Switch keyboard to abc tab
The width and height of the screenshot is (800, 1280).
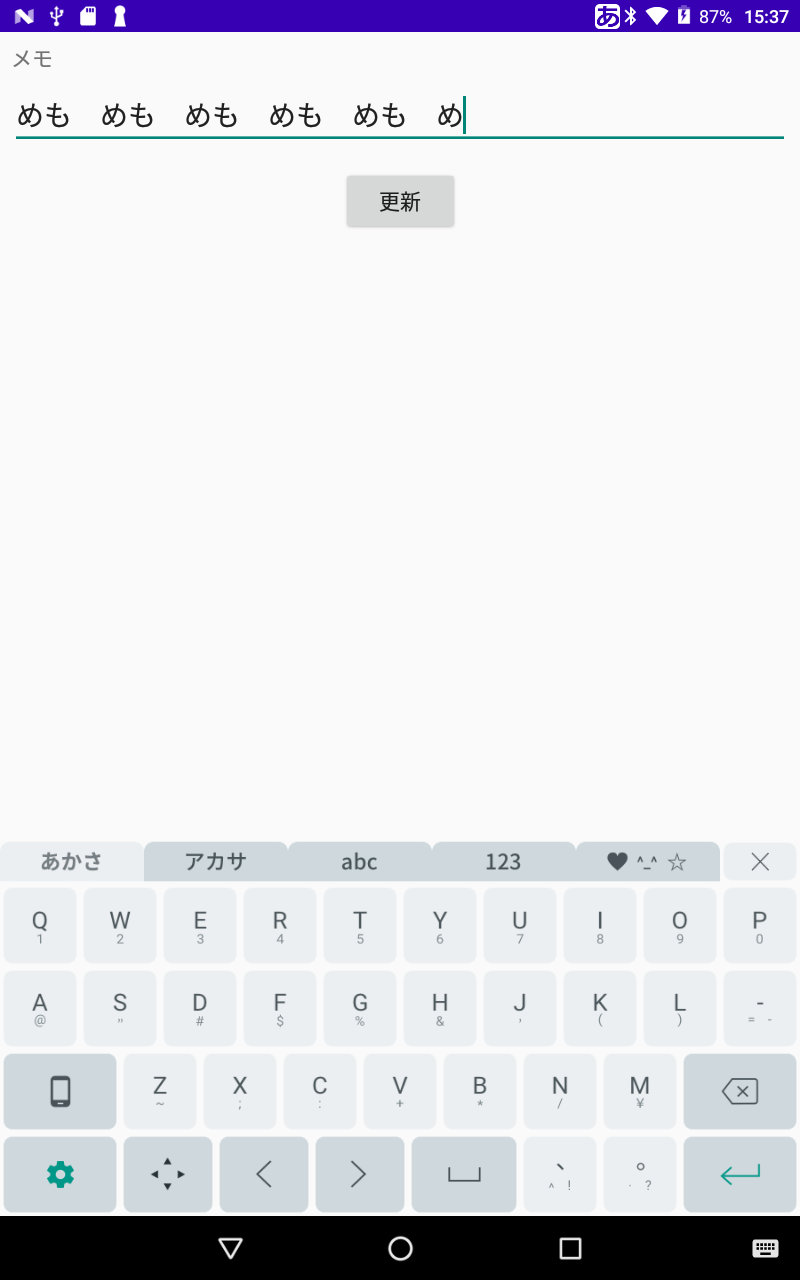[360, 861]
